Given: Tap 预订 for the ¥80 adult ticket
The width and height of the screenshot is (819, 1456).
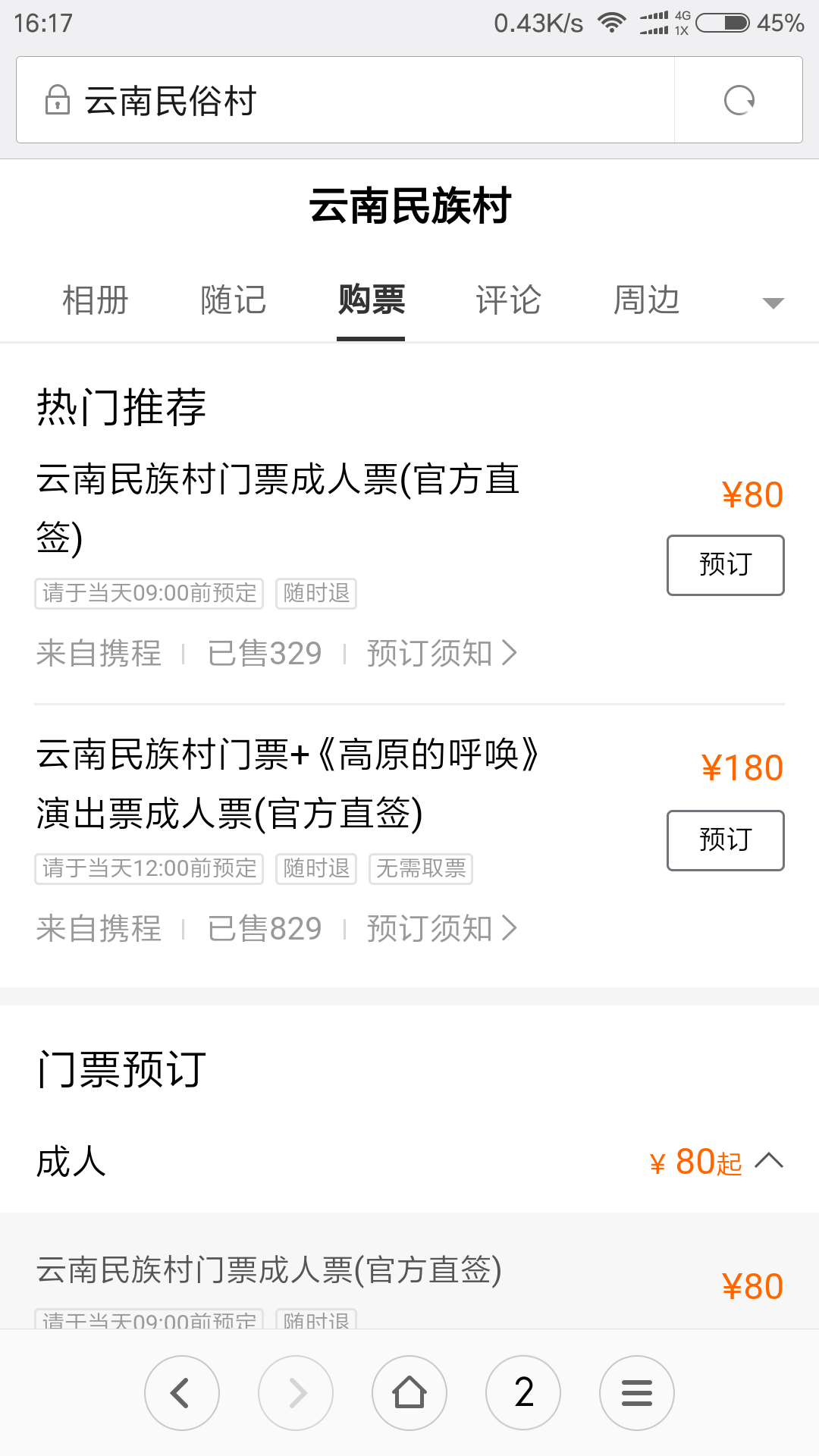Looking at the screenshot, I should point(726,565).
